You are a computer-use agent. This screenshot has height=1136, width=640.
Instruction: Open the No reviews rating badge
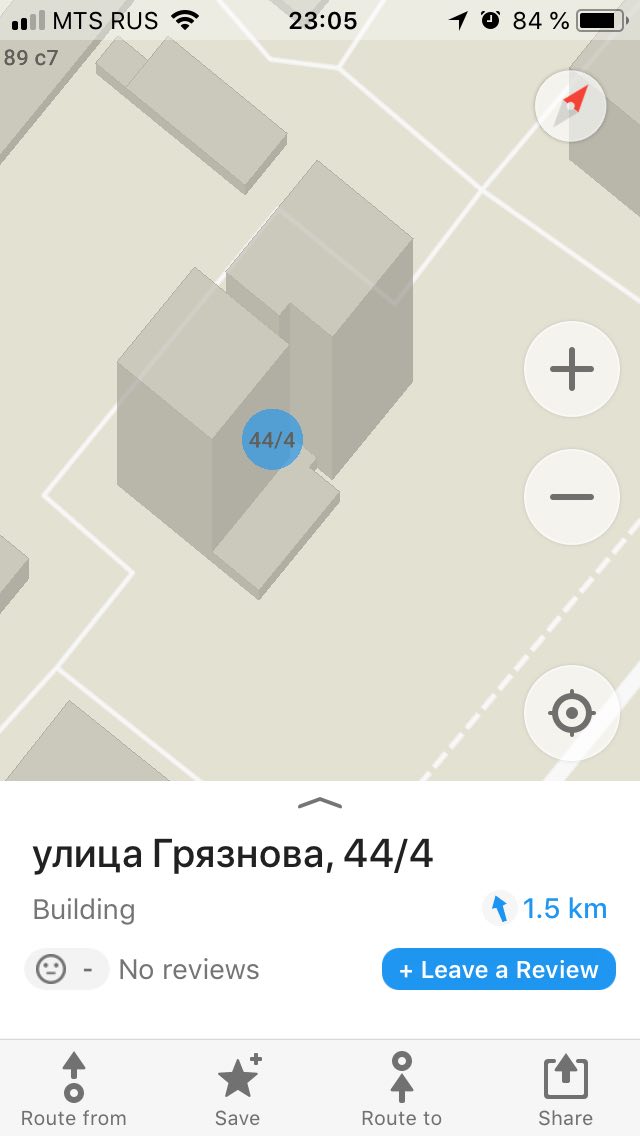[142, 969]
